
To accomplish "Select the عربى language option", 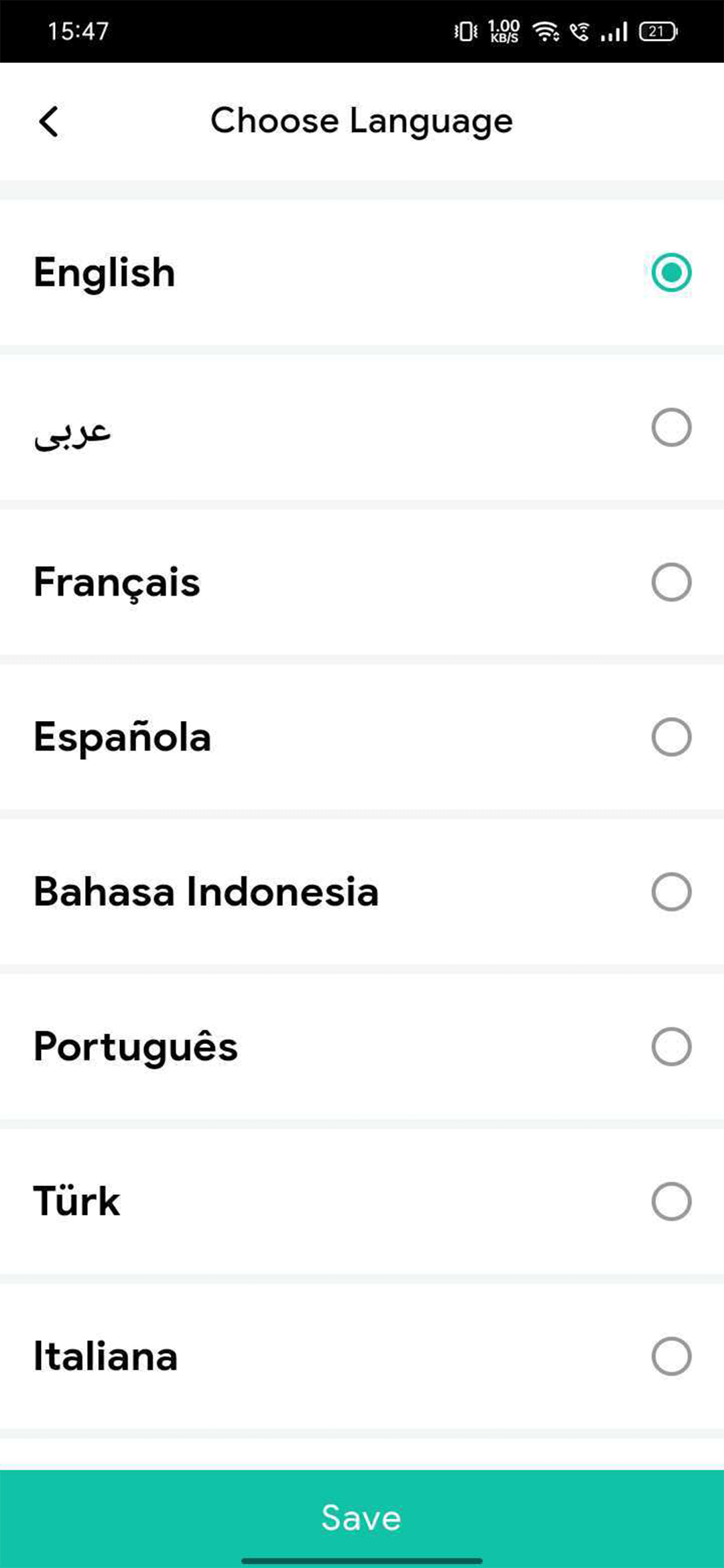I will pyautogui.click(x=671, y=427).
